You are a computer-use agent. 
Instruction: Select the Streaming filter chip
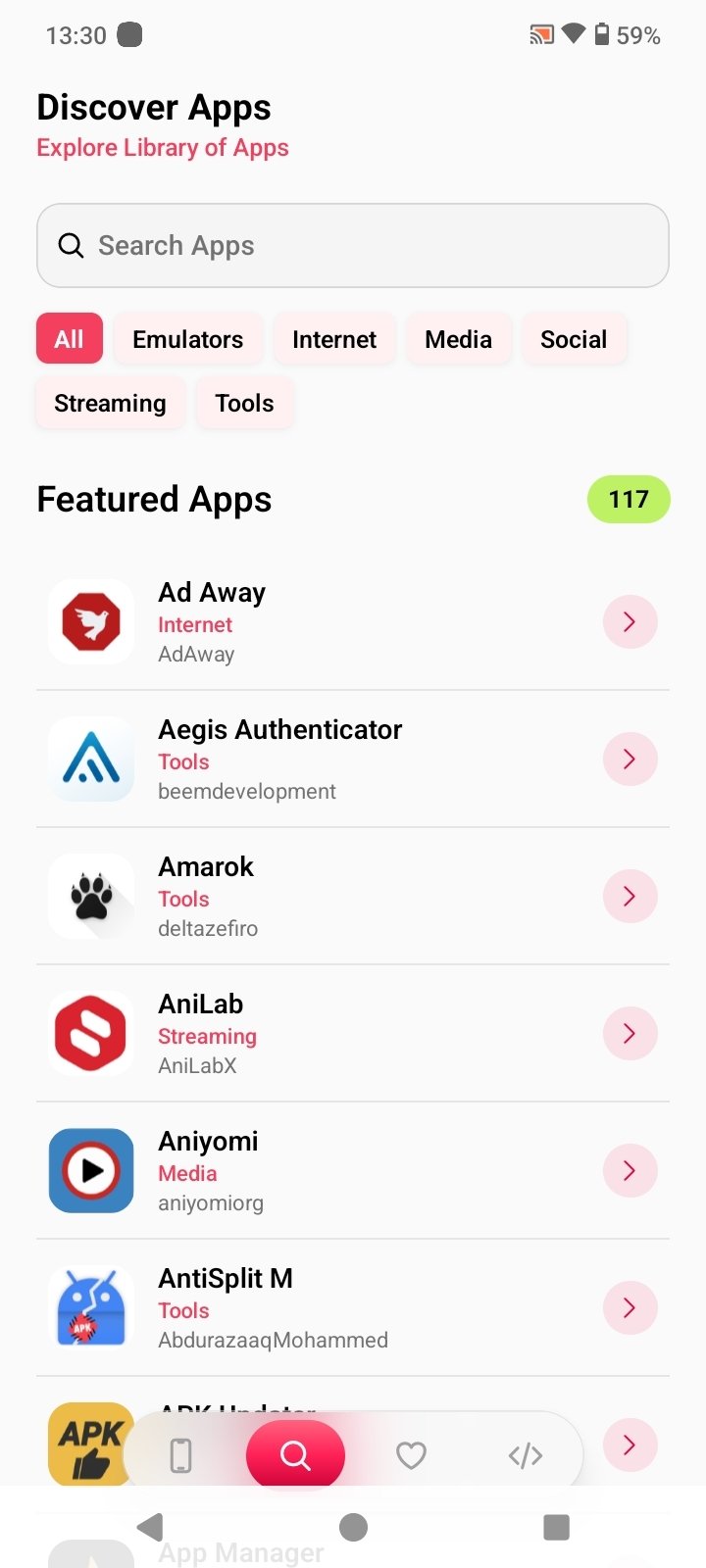pos(110,403)
